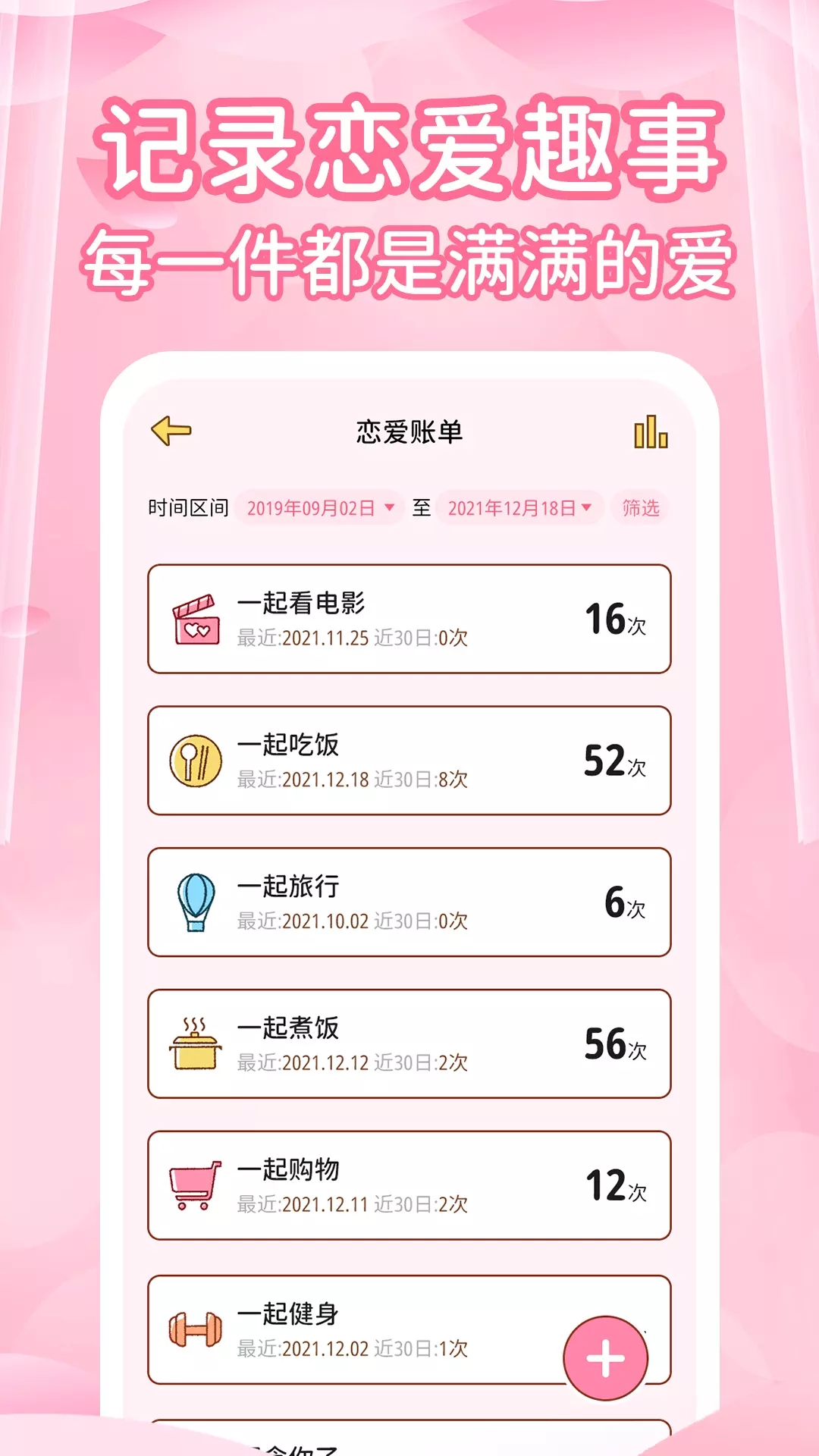Open the 一起看电影 record card
Viewport: 819px width, 1456px height.
click(x=409, y=619)
